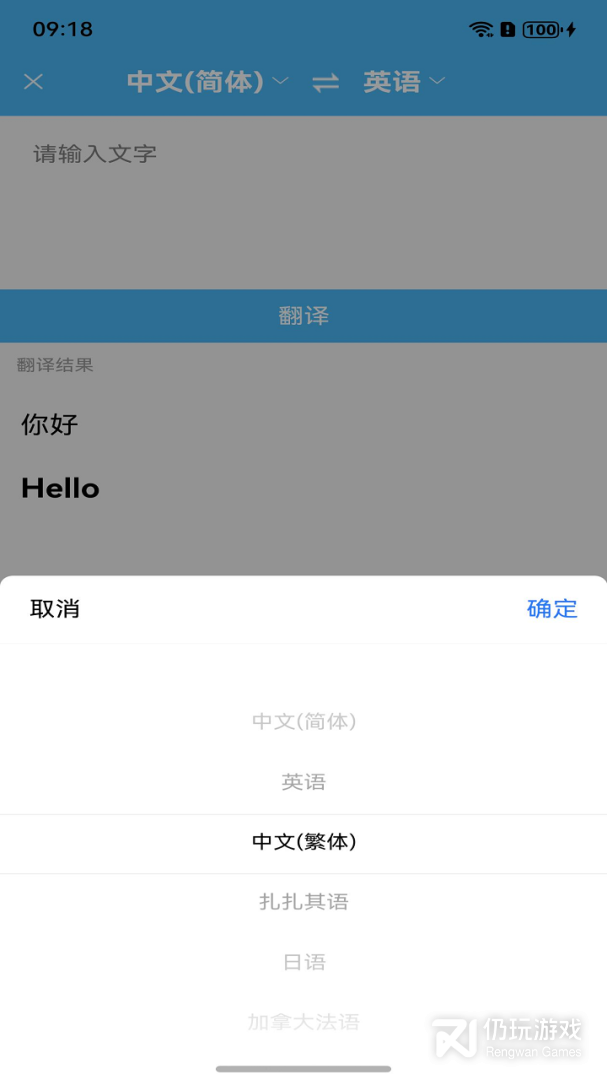Choose 加拿大法语 option
This screenshot has width=607, height=1080.
pos(304,1021)
